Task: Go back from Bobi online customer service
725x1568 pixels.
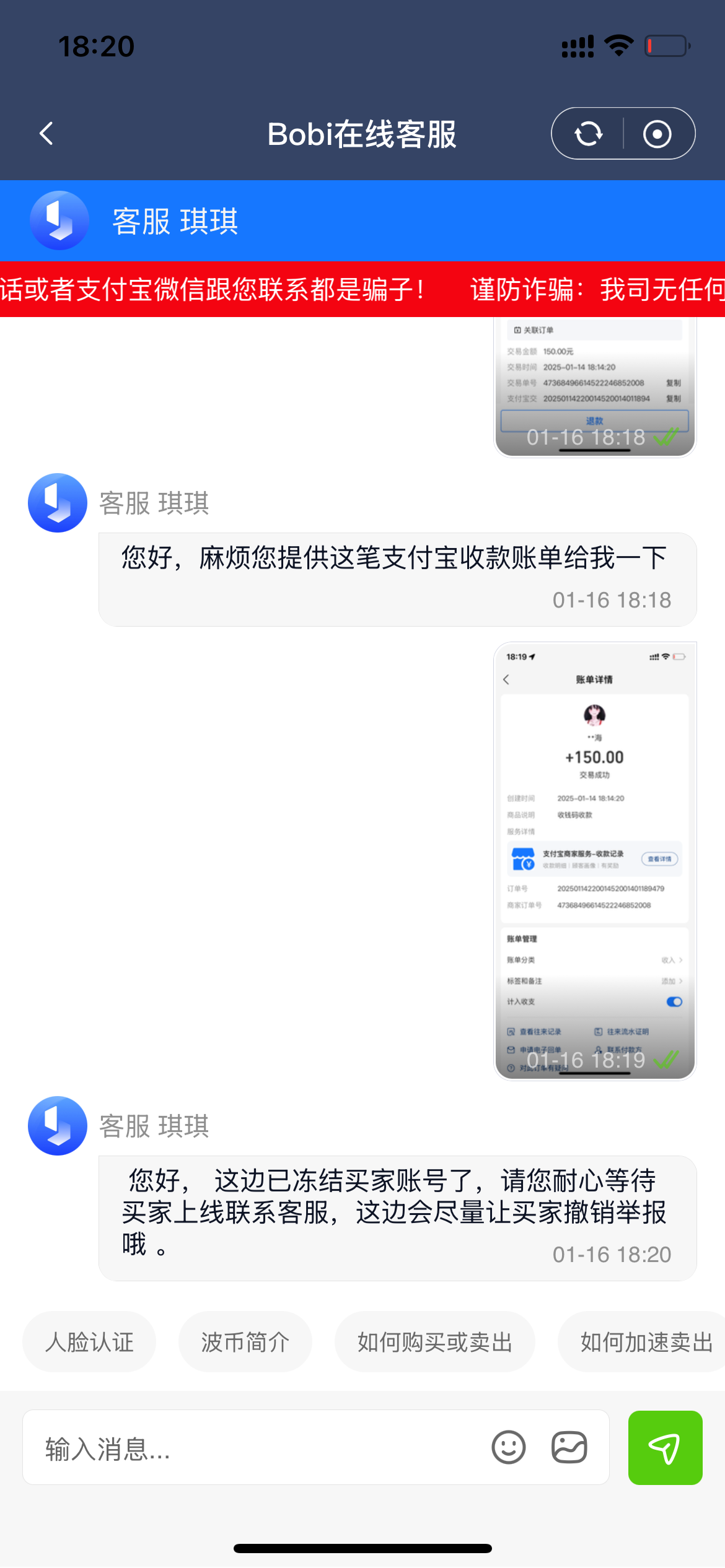Action: coord(46,134)
